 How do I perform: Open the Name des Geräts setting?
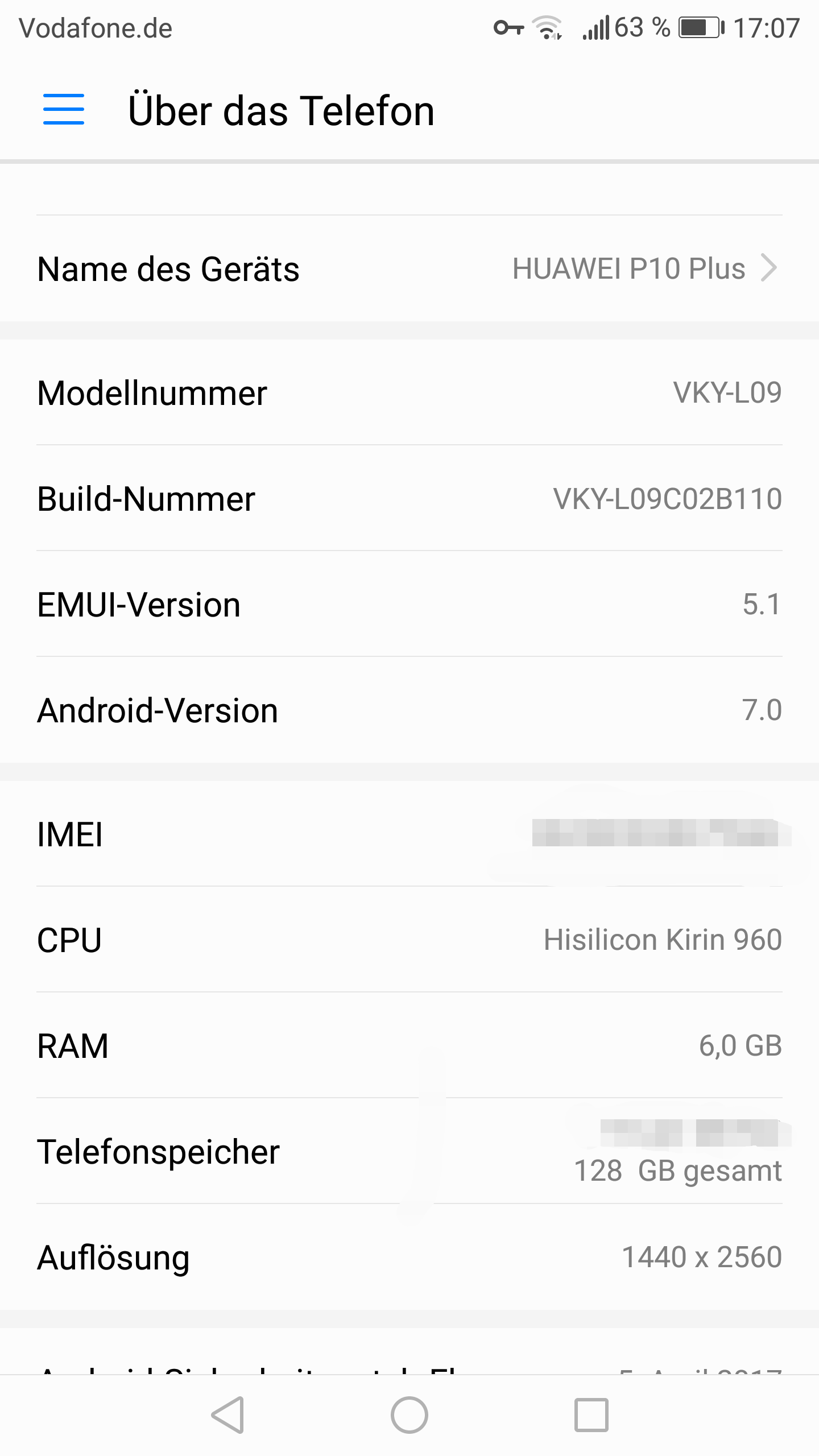click(409, 268)
